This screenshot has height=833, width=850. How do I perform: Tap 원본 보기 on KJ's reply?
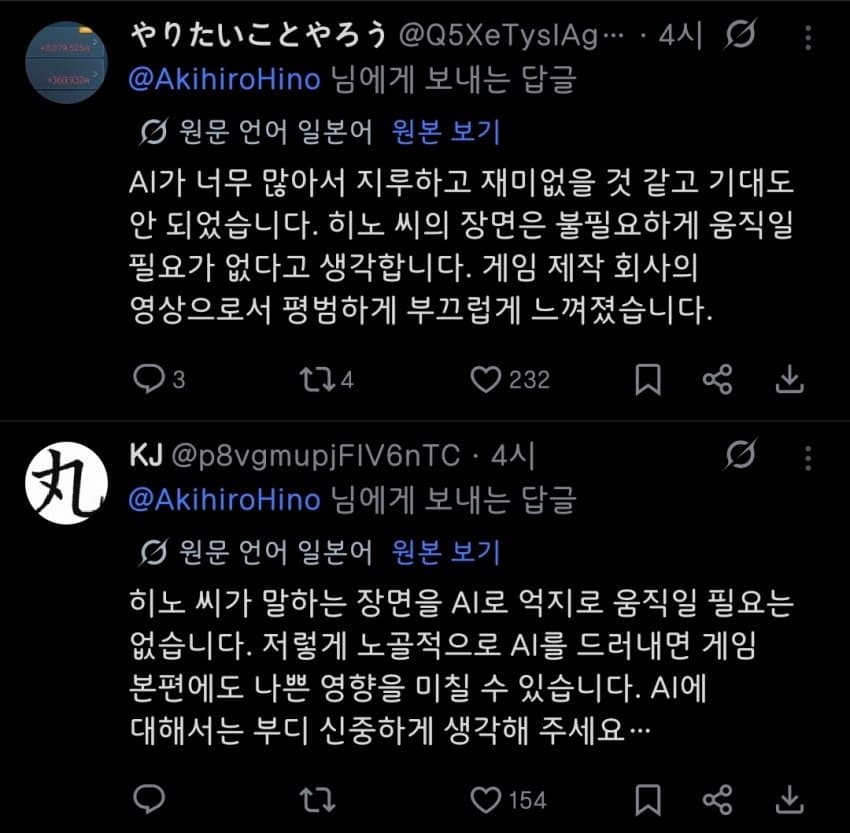[446, 552]
